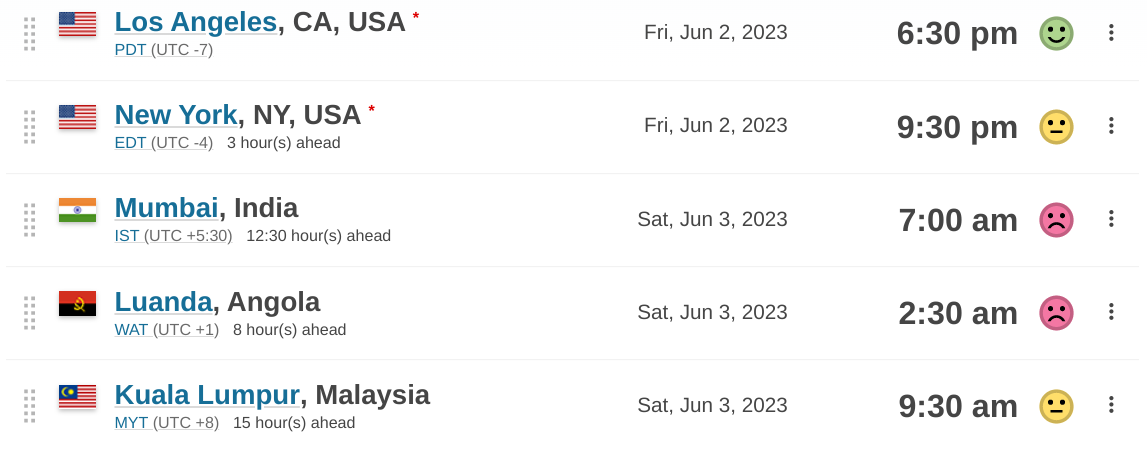The width and height of the screenshot is (1147, 454).
Task: Open the New York city link
Action: tap(176, 115)
